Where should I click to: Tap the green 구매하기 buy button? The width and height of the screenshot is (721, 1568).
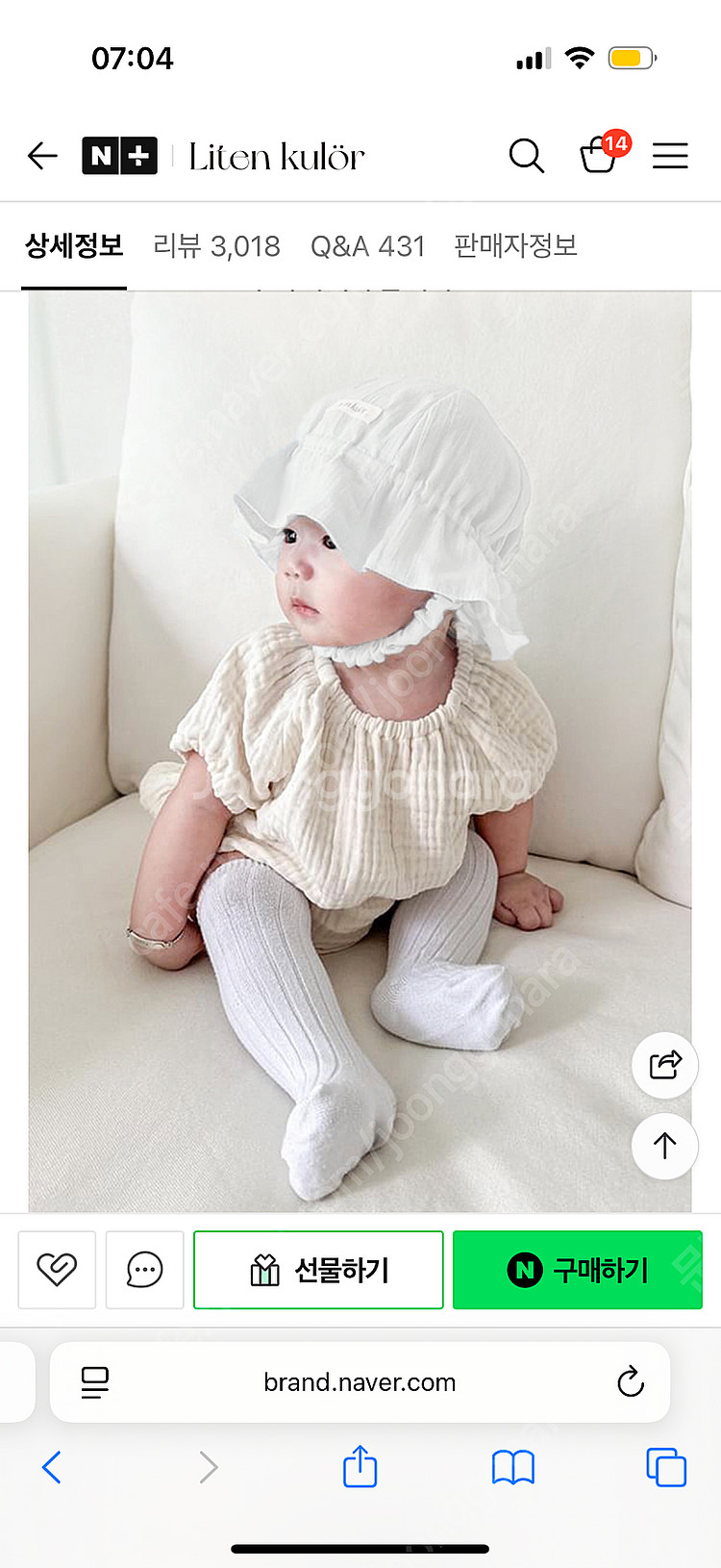(x=577, y=1270)
